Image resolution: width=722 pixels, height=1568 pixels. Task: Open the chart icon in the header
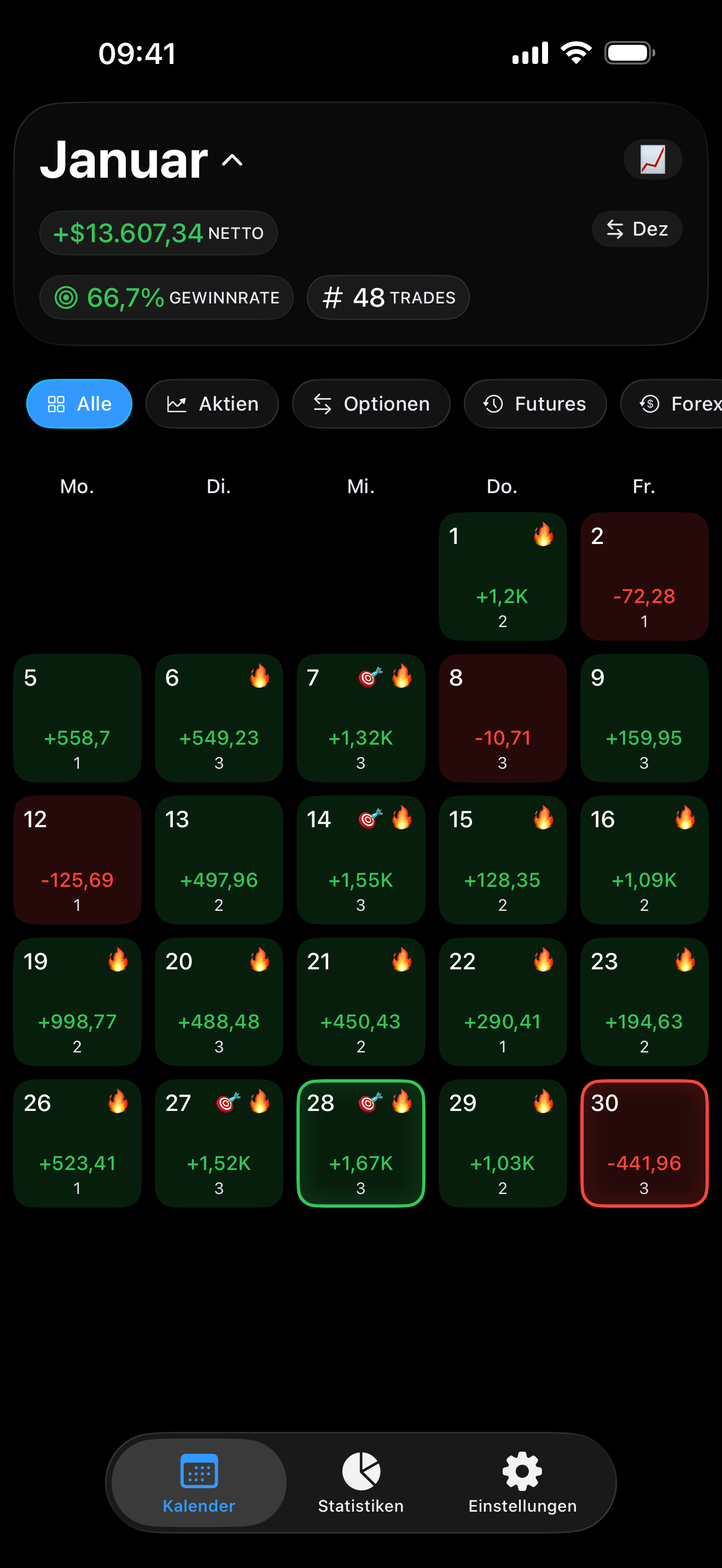pos(652,160)
